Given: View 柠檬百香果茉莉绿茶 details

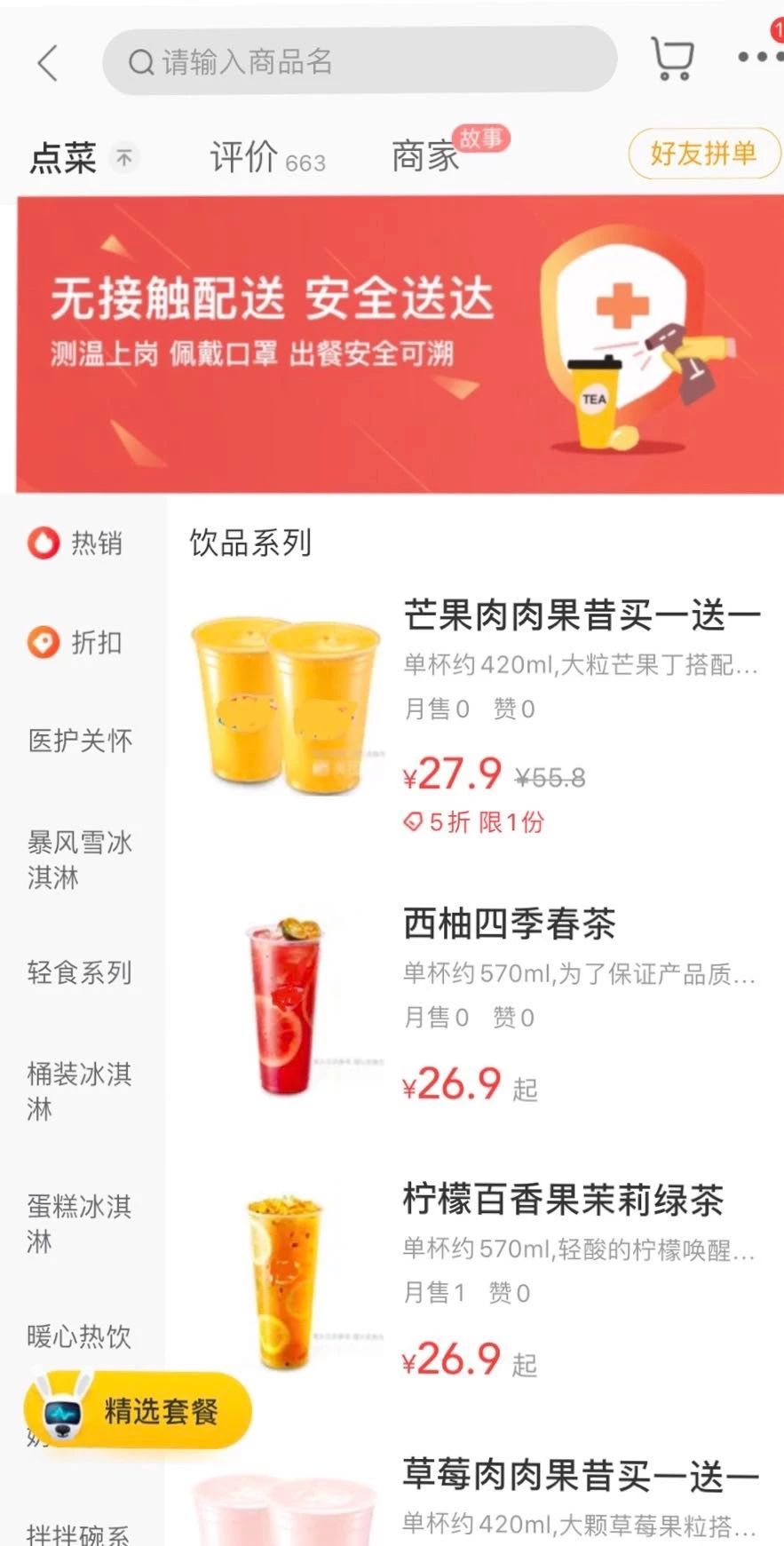Looking at the screenshot, I should (563, 1200).
